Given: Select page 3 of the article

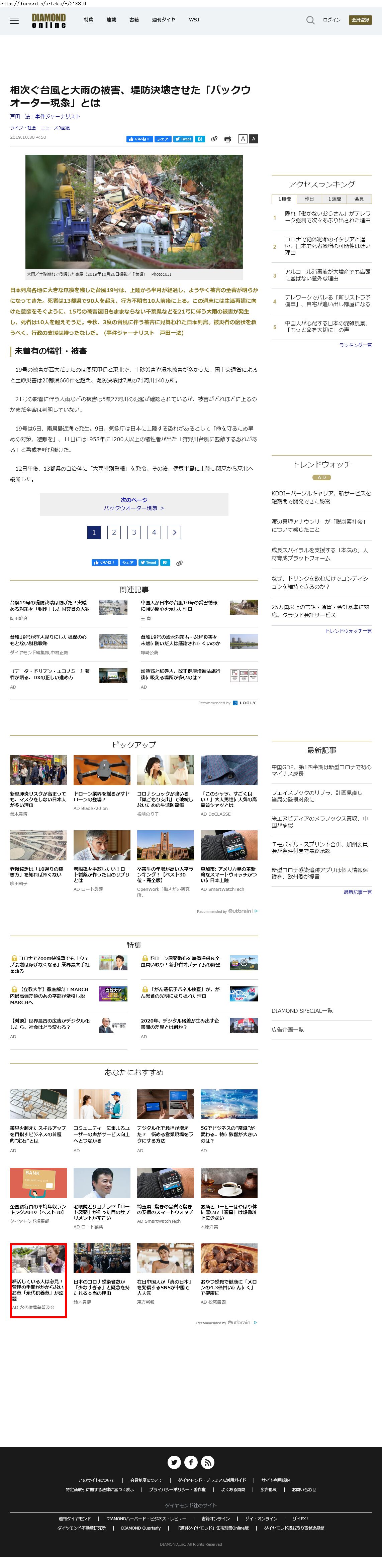Looking at the screenshot, I should tap(133, 532).
